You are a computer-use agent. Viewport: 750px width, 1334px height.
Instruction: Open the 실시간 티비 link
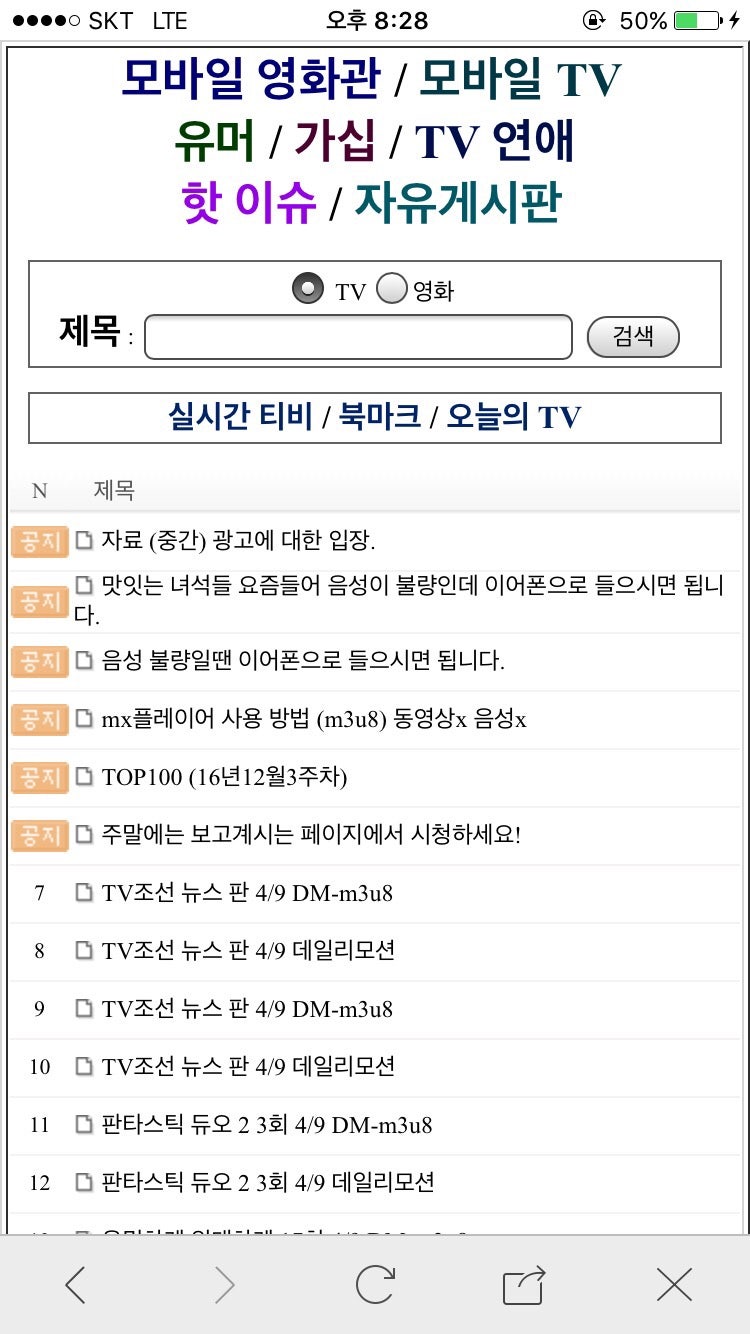(x=241, y=417)
